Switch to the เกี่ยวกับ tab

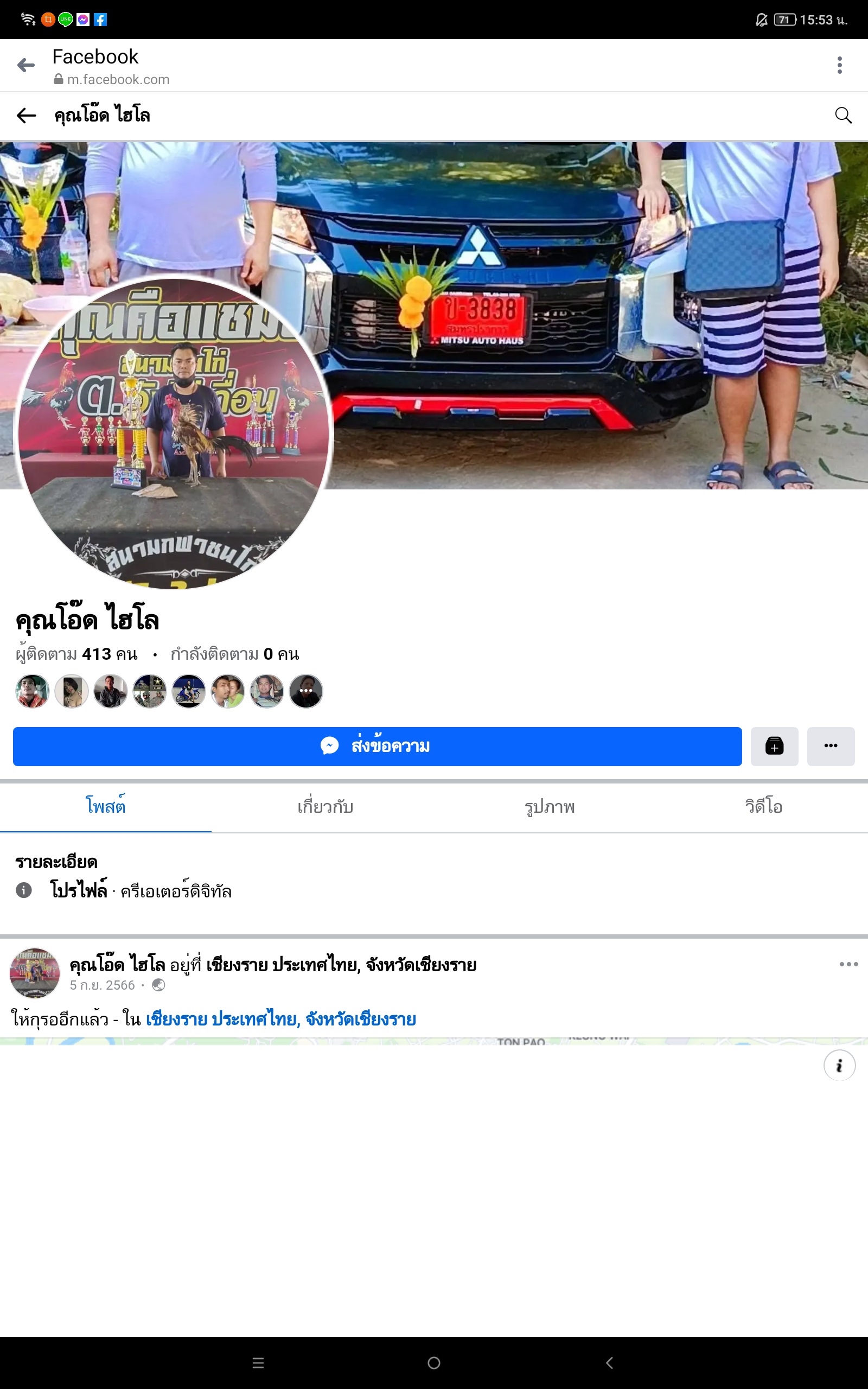[325, 806]
